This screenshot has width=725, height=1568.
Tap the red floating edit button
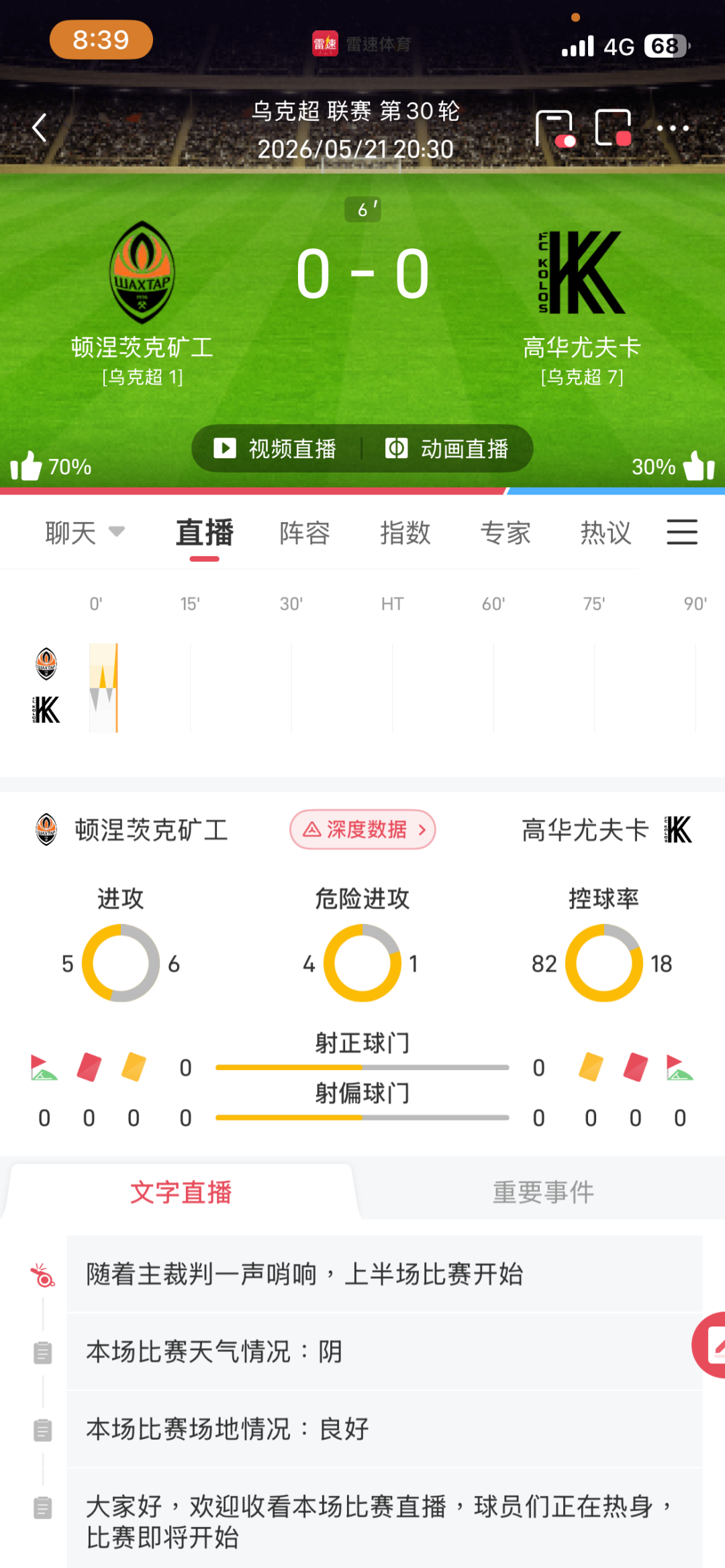(x=710, y=1345)
